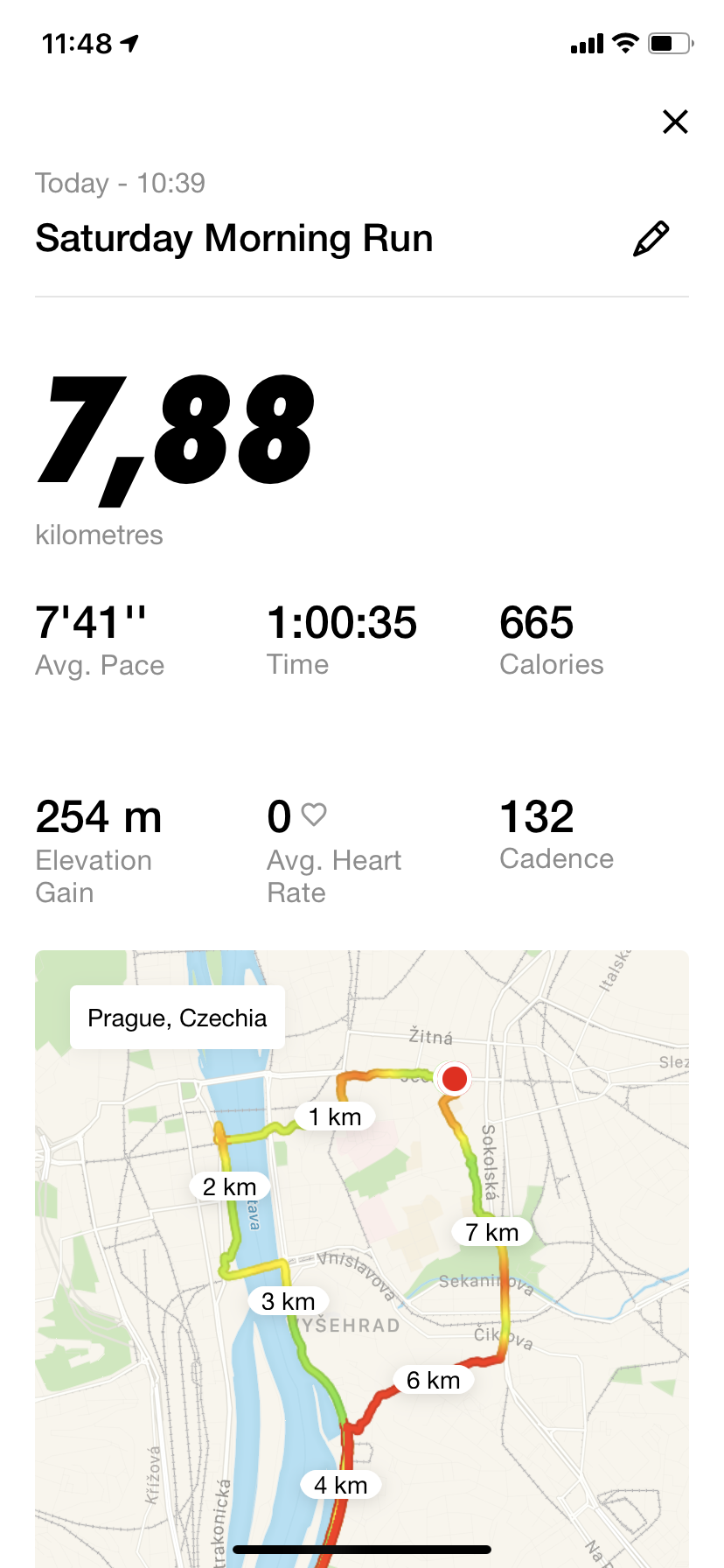
Task: Close the run summary screen
Action: (x=675, y=122)
